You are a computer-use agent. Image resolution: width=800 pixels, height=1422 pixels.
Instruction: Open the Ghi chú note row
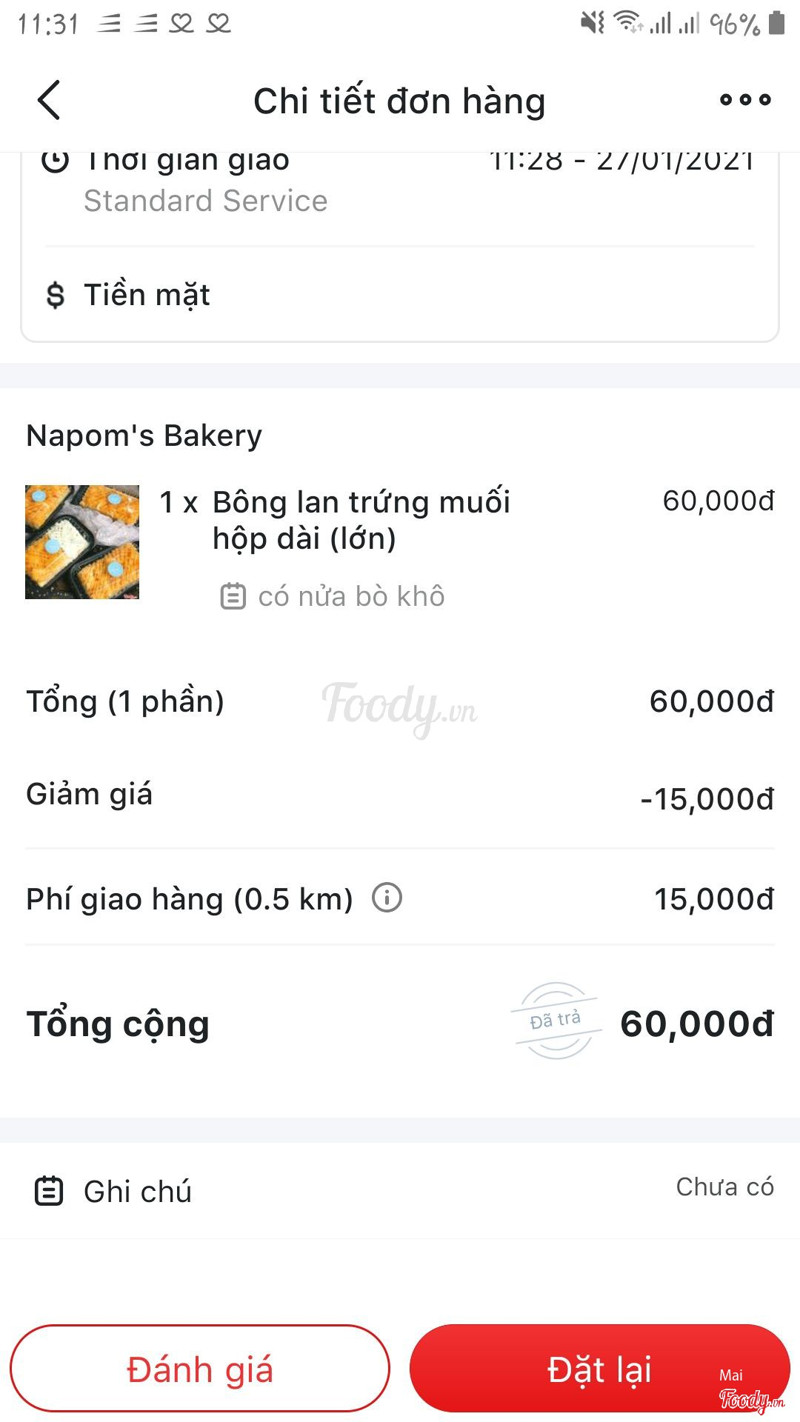400,1190
